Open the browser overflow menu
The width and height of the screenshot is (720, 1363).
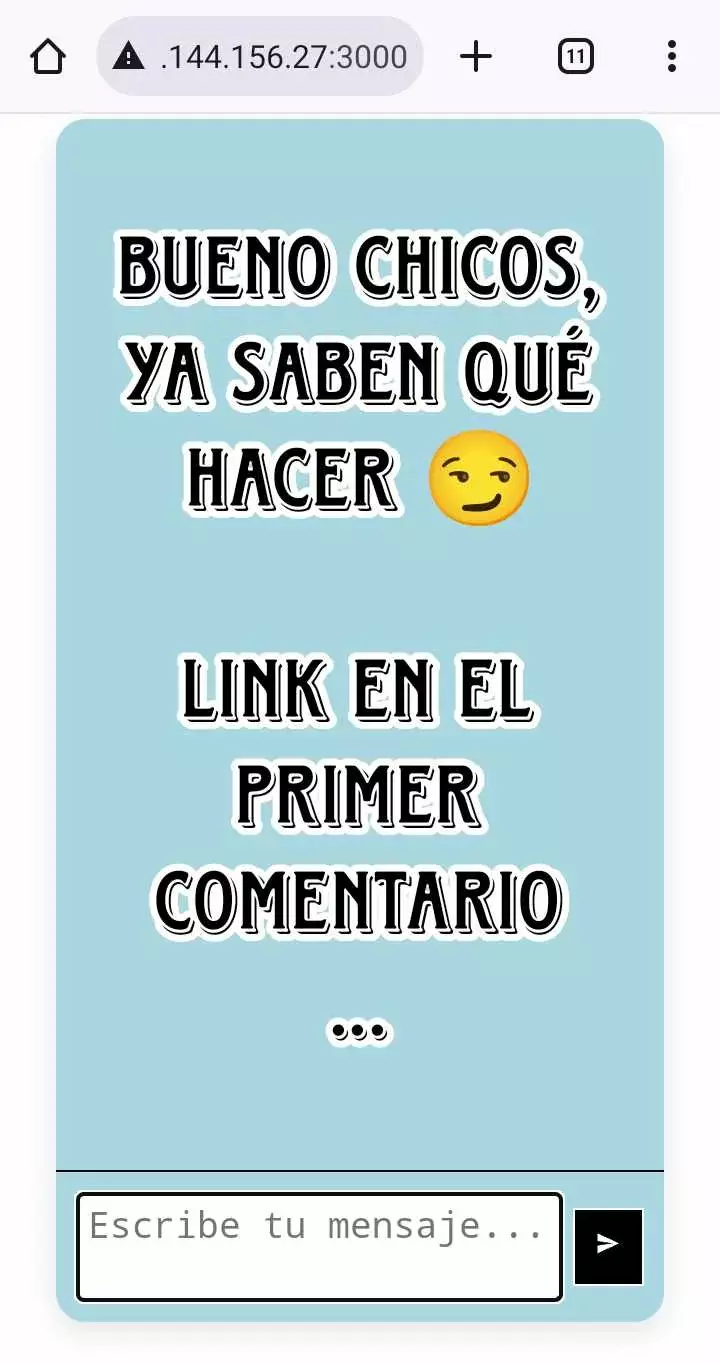pyautogui.click(x=672, y=56)
